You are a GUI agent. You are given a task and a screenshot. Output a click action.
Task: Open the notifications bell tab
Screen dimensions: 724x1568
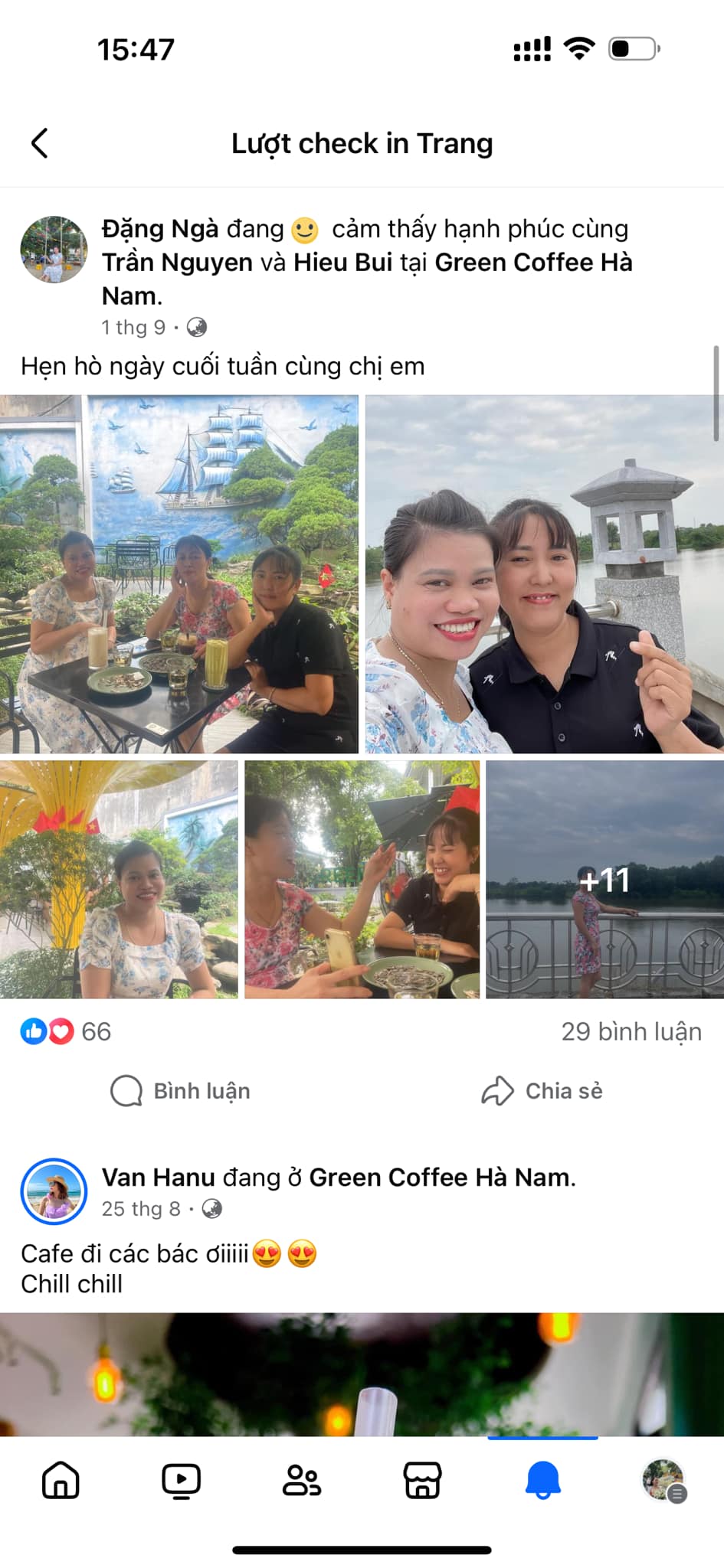[x=542, y=1480]
